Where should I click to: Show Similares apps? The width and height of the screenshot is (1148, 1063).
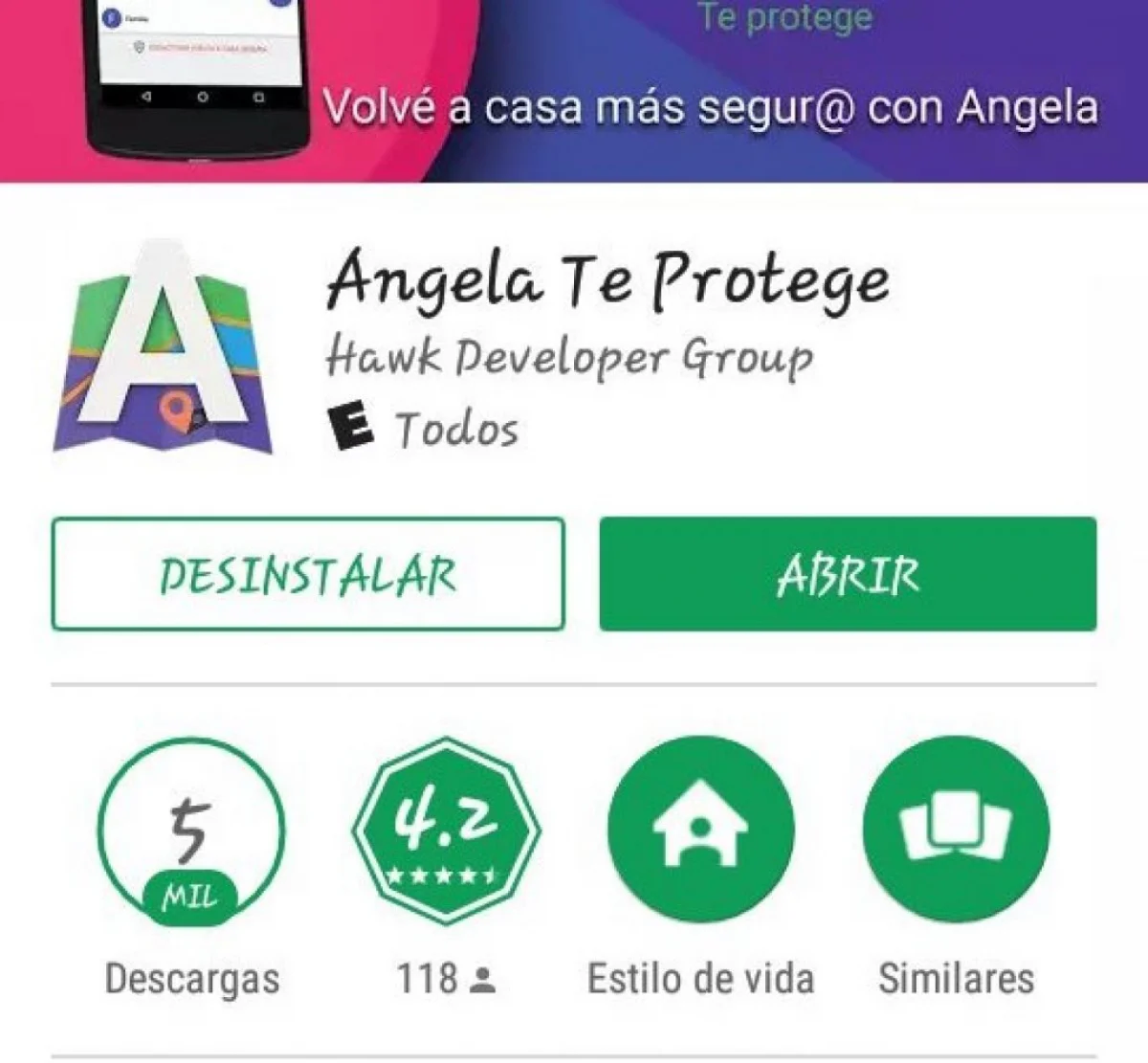point(956,829)
